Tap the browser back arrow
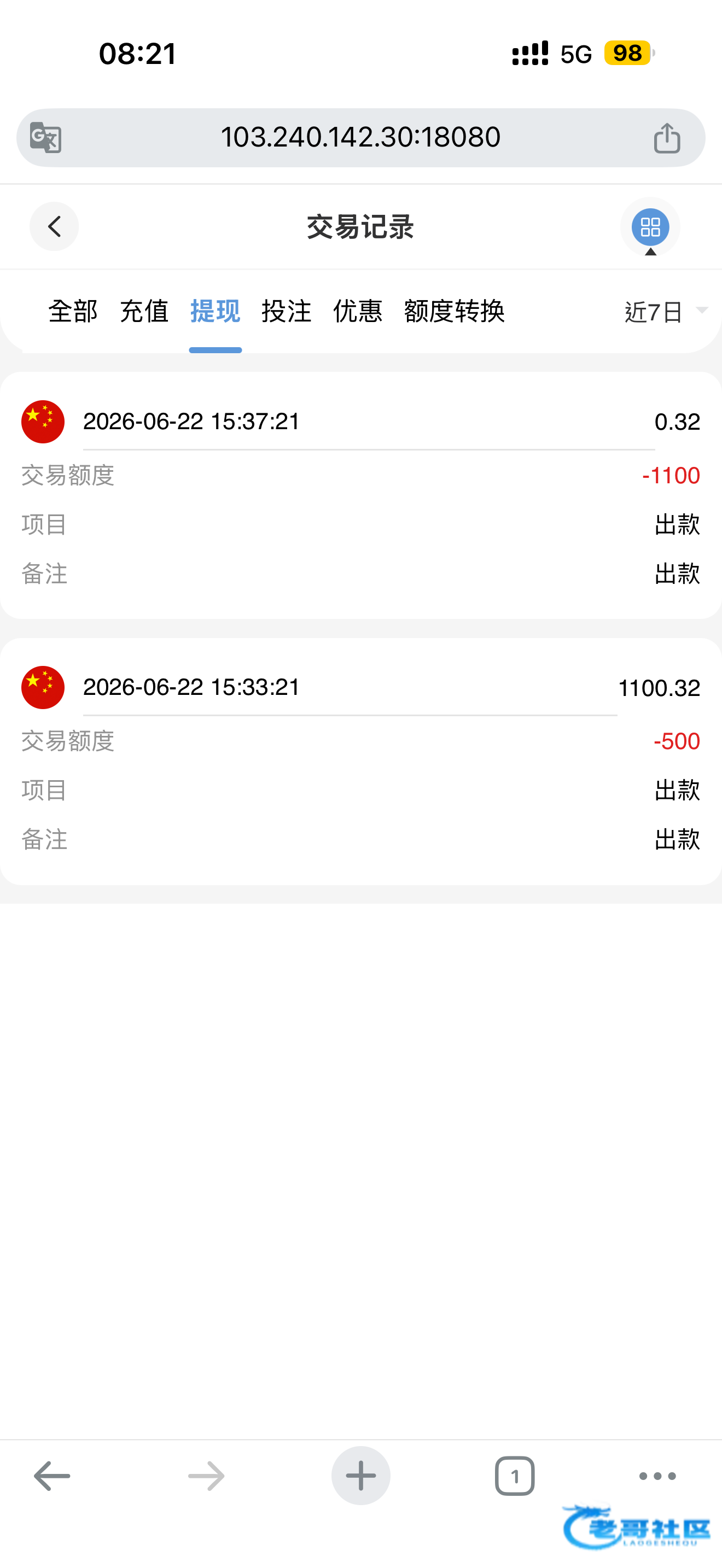Viewport: 722px width, 1568px height. (x=52, y=1476)
